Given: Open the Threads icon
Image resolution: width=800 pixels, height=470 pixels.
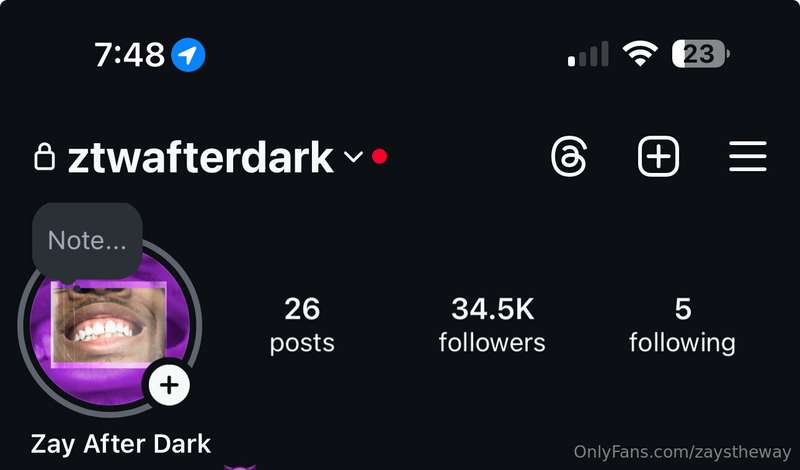Looking at the screenshot, I should (x=569, y=157).
